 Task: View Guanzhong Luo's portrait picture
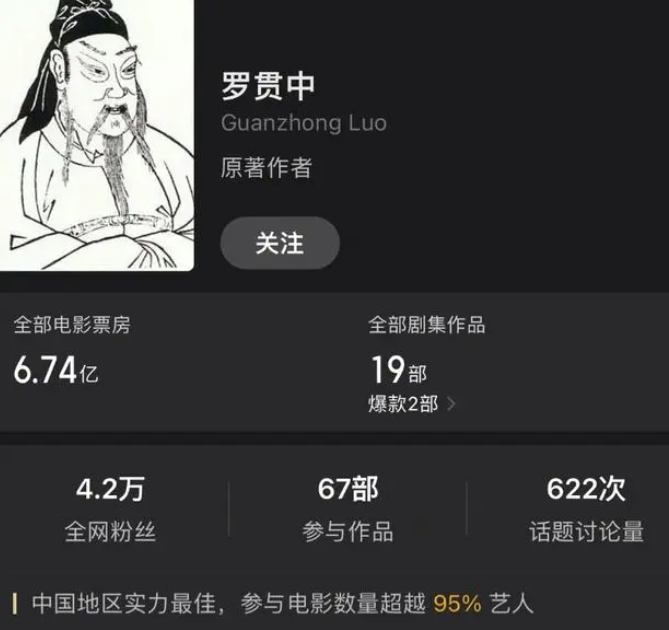click(x=96, y=135)
